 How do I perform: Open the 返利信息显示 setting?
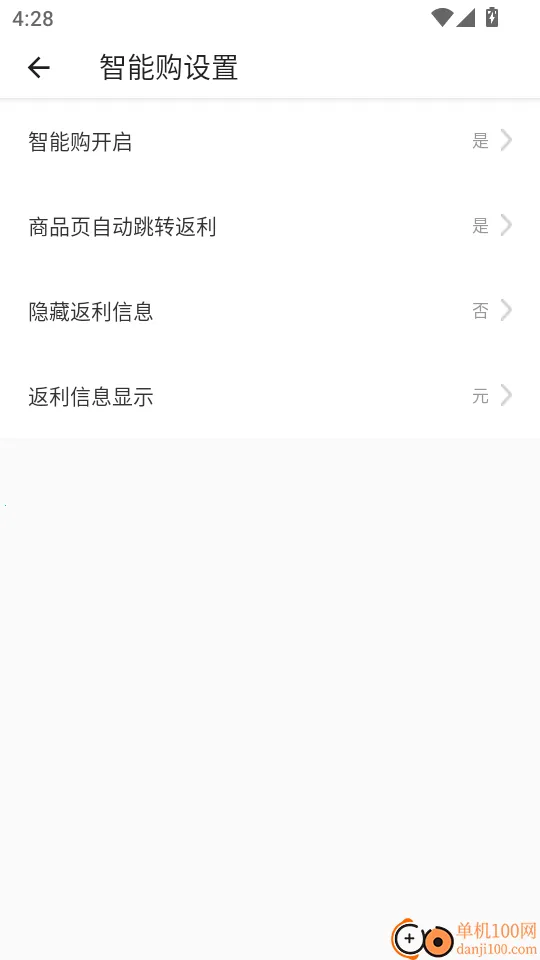pos(270,396)
